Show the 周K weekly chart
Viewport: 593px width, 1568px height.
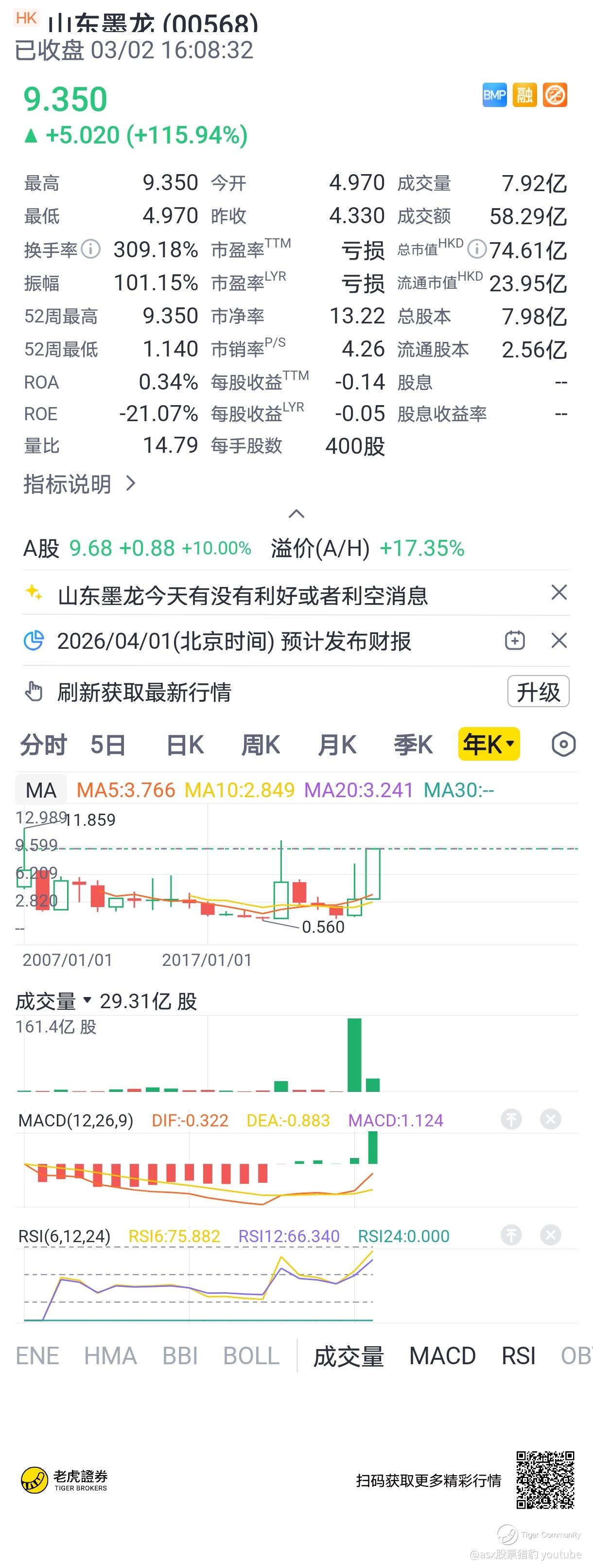pyautogui.click(x=261, y=745)
